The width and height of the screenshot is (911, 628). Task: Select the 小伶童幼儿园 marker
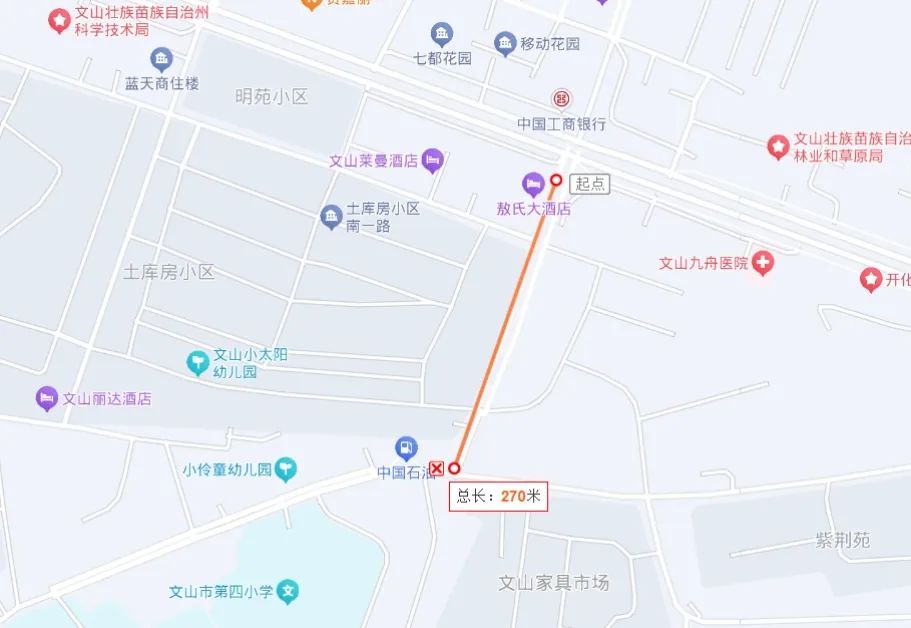pyautogui.click(x=287, y=467)
